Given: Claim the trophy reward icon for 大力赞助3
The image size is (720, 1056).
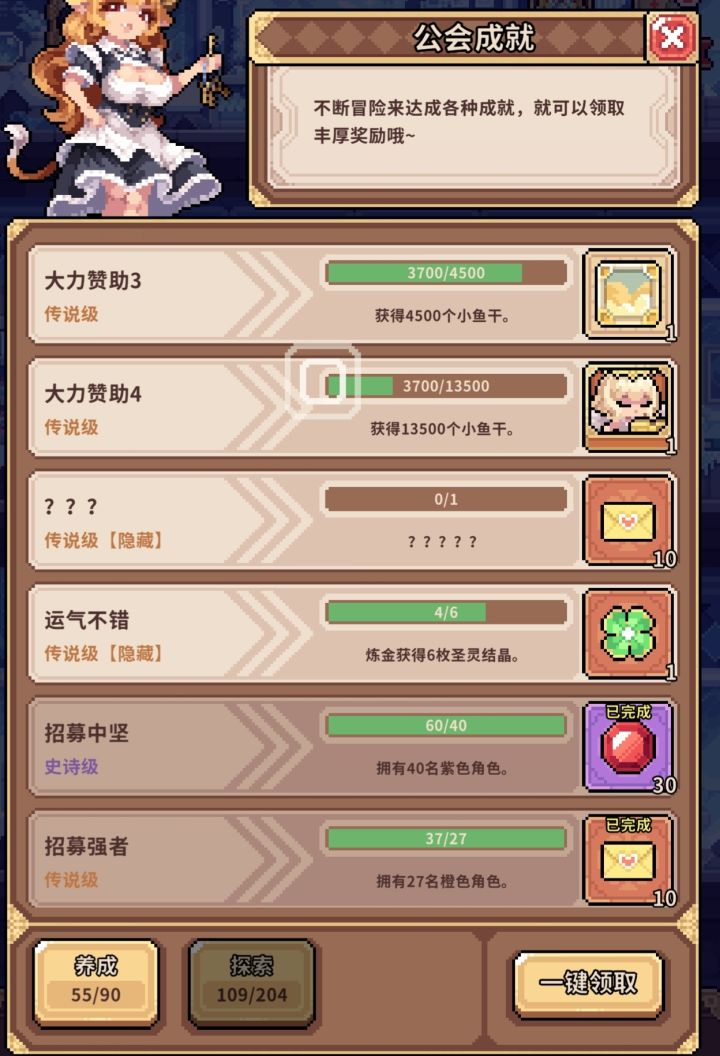Looking at the screenshot, I should (x=627, y=295).
